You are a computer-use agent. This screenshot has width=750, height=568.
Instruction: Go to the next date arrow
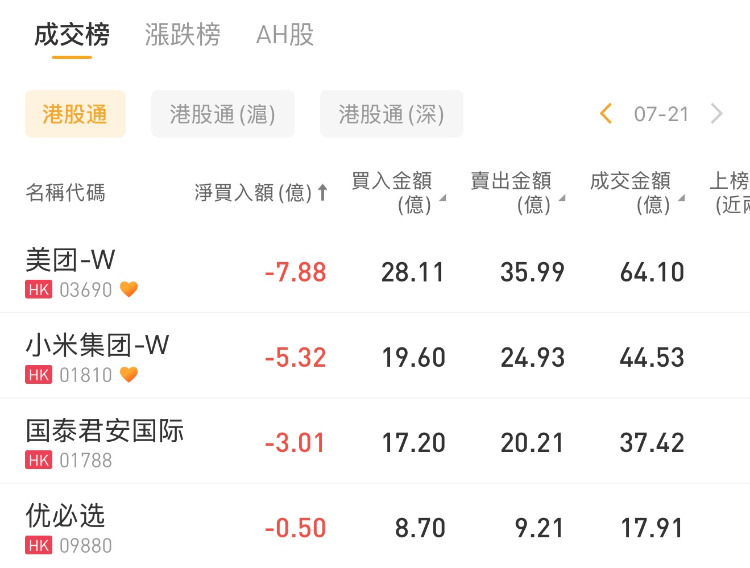[x=716, y=114]
